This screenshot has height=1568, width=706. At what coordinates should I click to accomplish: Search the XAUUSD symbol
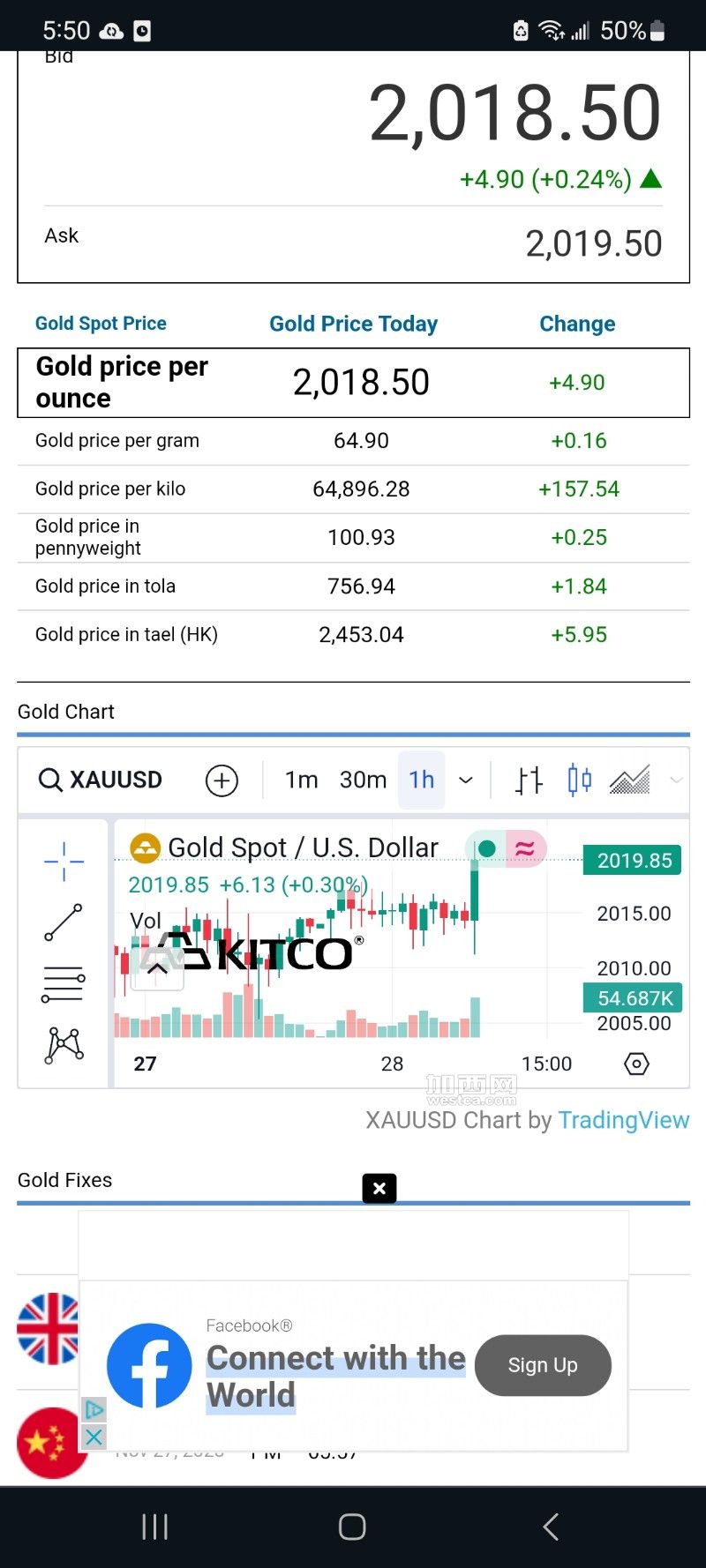pyautogui.click(x=101, y=780)
